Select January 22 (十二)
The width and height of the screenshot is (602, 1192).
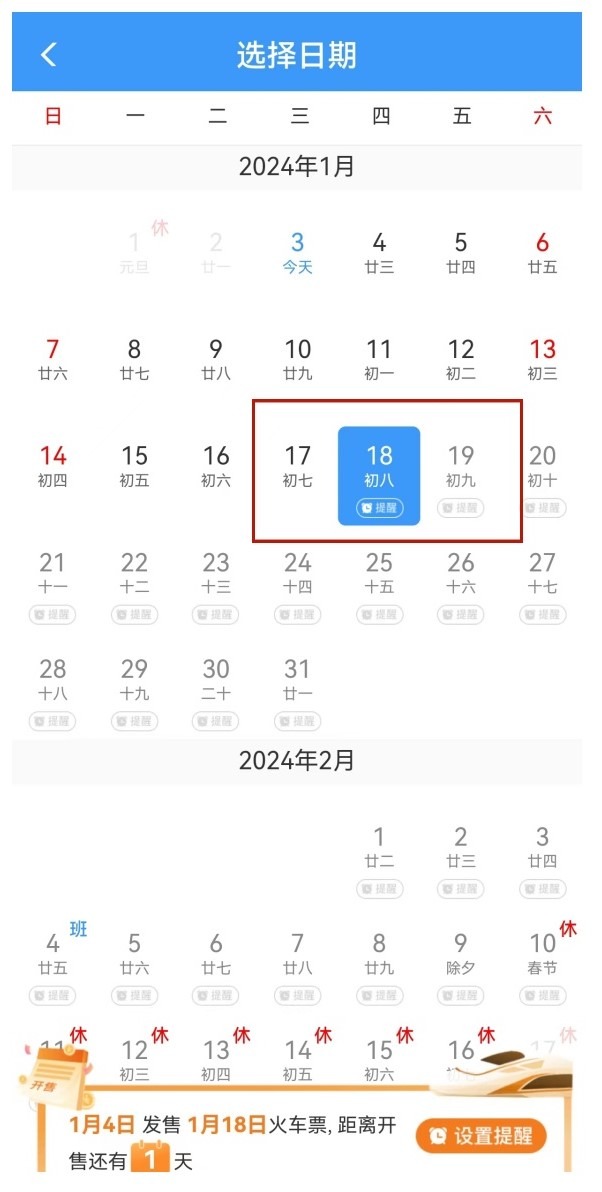pyautogui.click(x=135, y=581)
